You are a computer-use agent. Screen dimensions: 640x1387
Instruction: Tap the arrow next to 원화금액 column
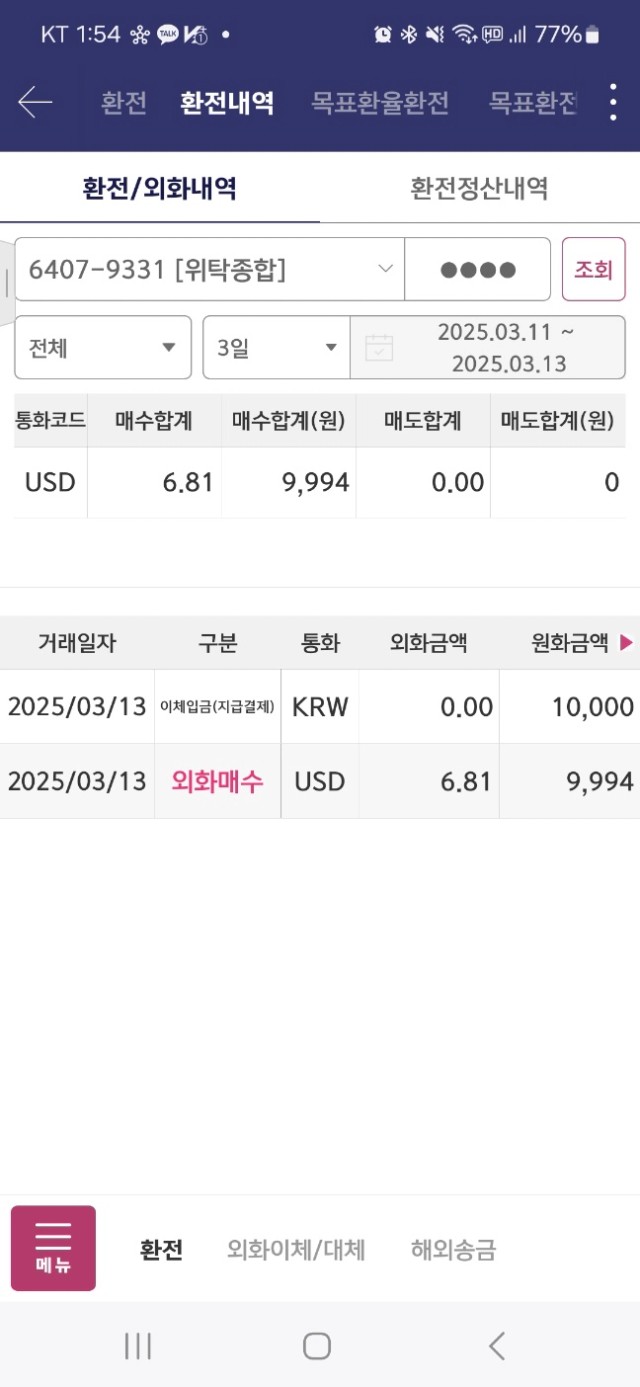(627, 643)
